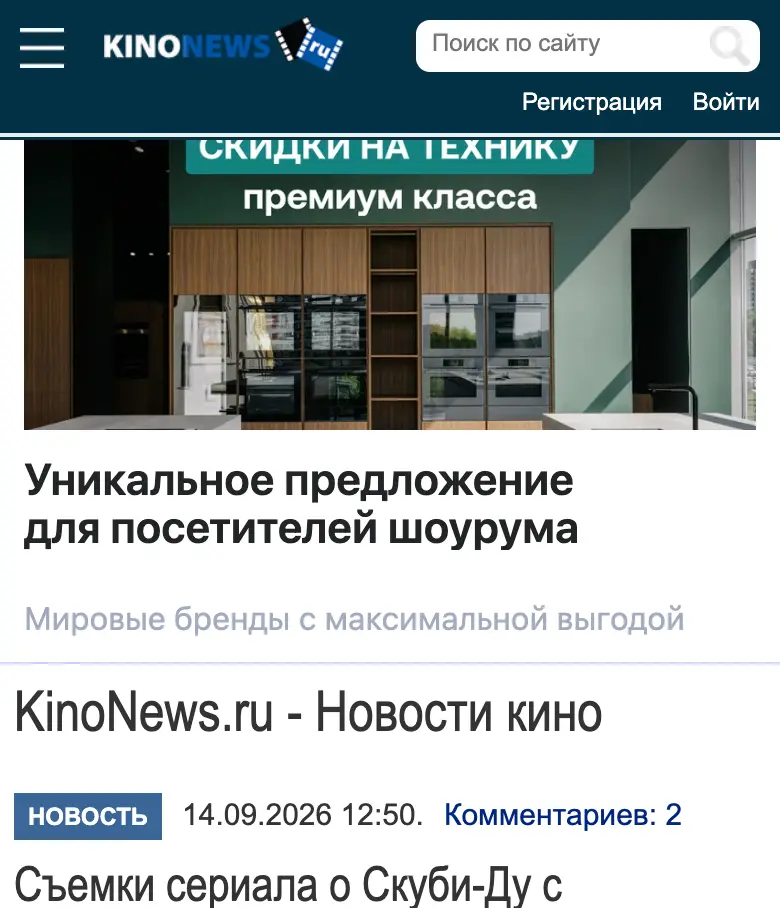The image size is (780, 908).
Task: Tap the magnifying glass search icon
Action: pyautogui.click(x=730, y=46)
